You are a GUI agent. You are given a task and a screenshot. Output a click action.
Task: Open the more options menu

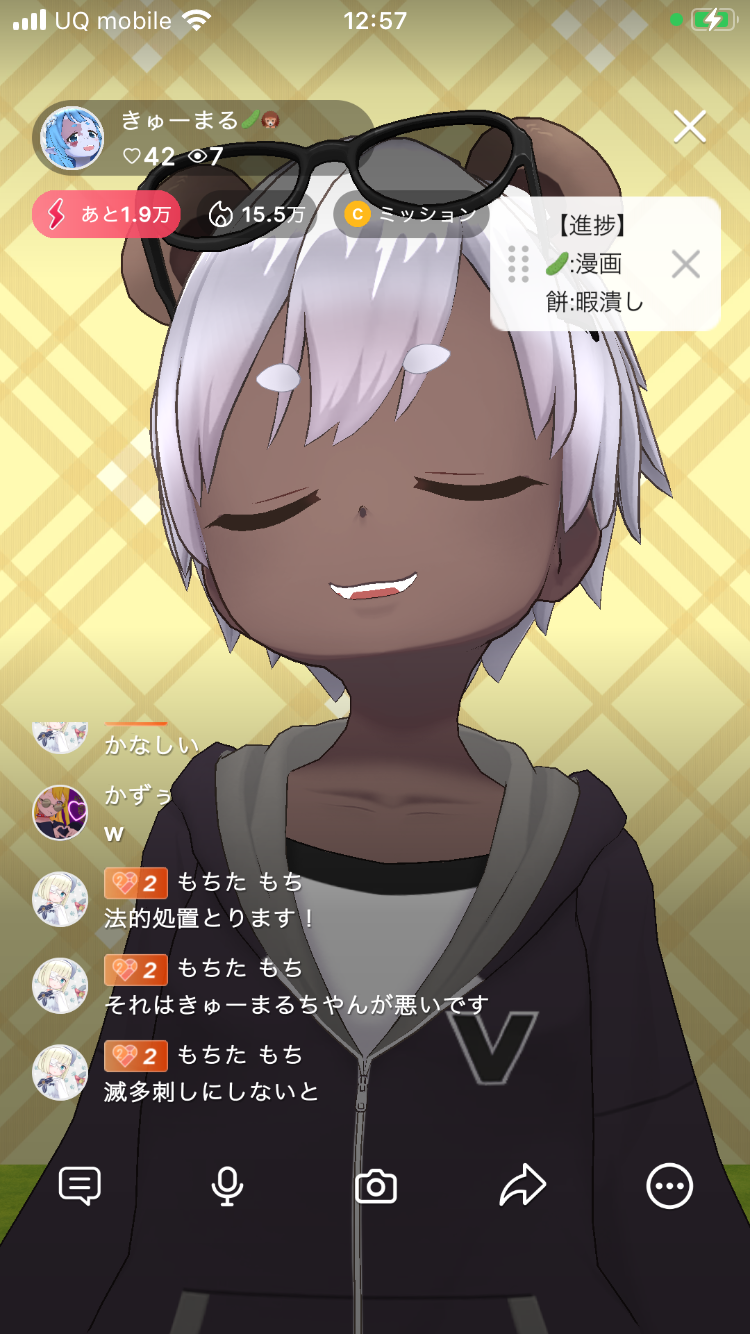(669, 1186)
